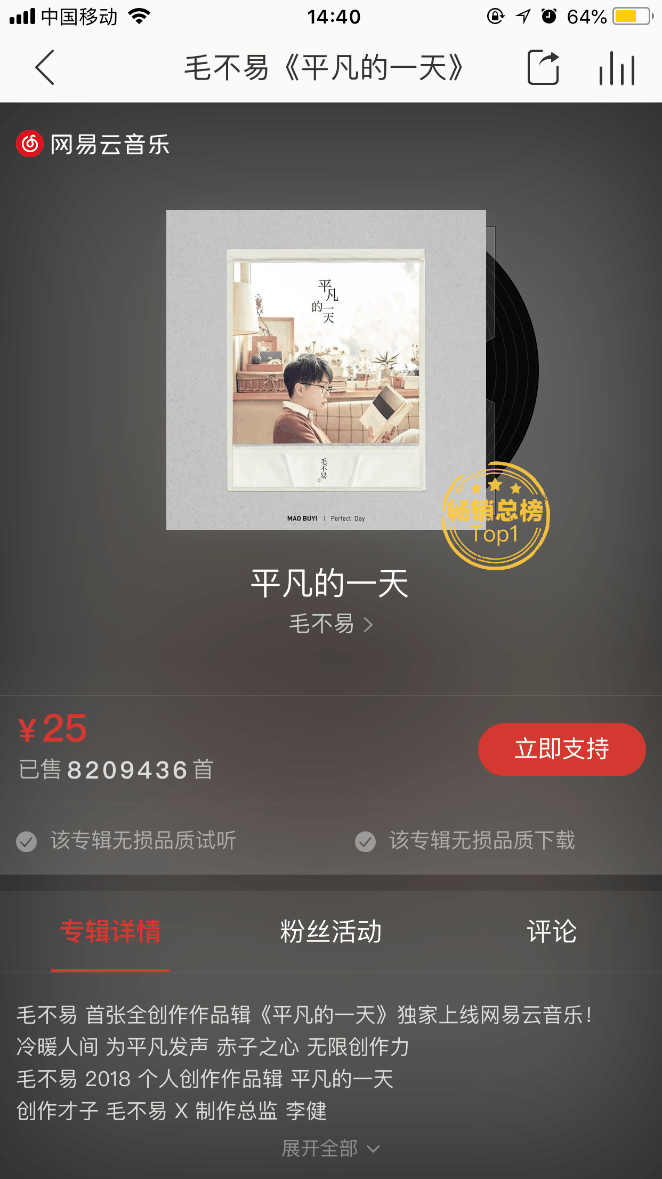This screenshot has width=662, height=1179.
Task: Switch to the 评论 tab
Action: pyautogui.click(x=551, y=931)
